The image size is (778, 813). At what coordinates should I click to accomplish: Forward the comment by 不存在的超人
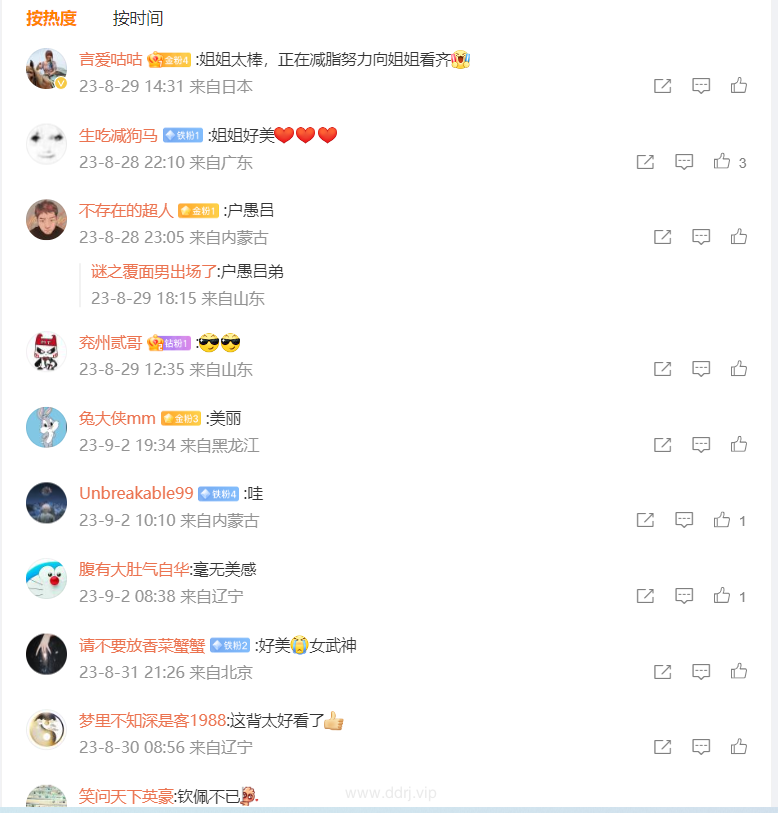[x=662, y=237]
